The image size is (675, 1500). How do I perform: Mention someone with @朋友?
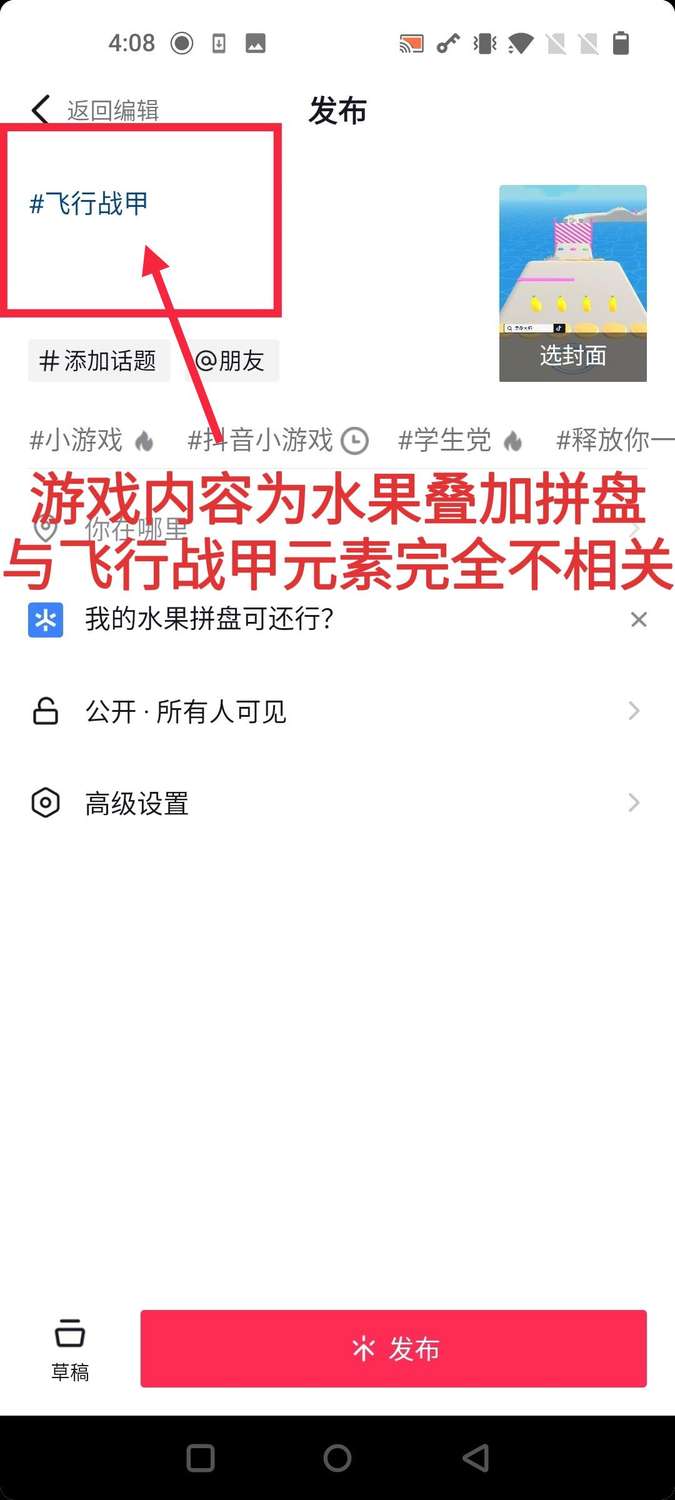(x=230, y=361)
